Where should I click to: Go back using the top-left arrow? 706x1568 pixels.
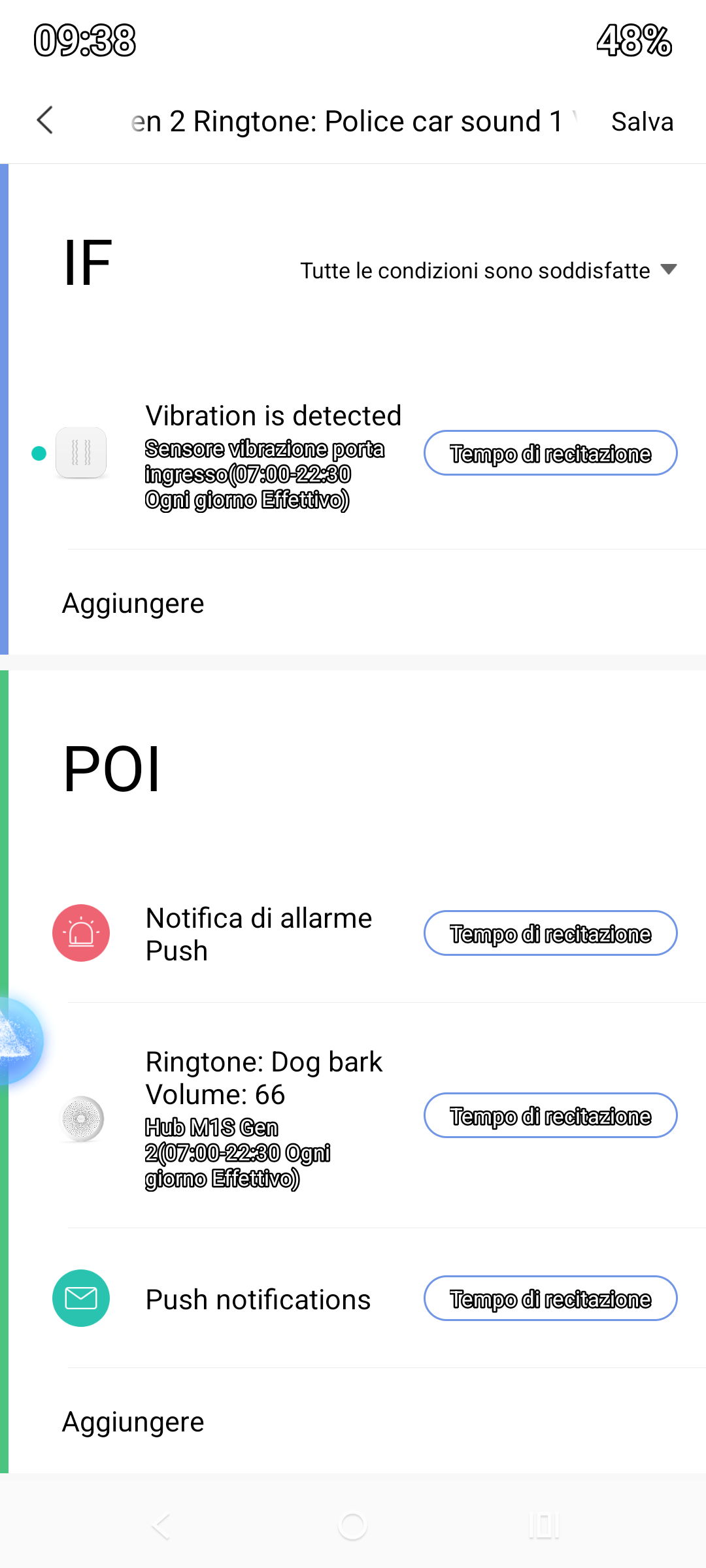pyautogui.click(x=44, y=121)
